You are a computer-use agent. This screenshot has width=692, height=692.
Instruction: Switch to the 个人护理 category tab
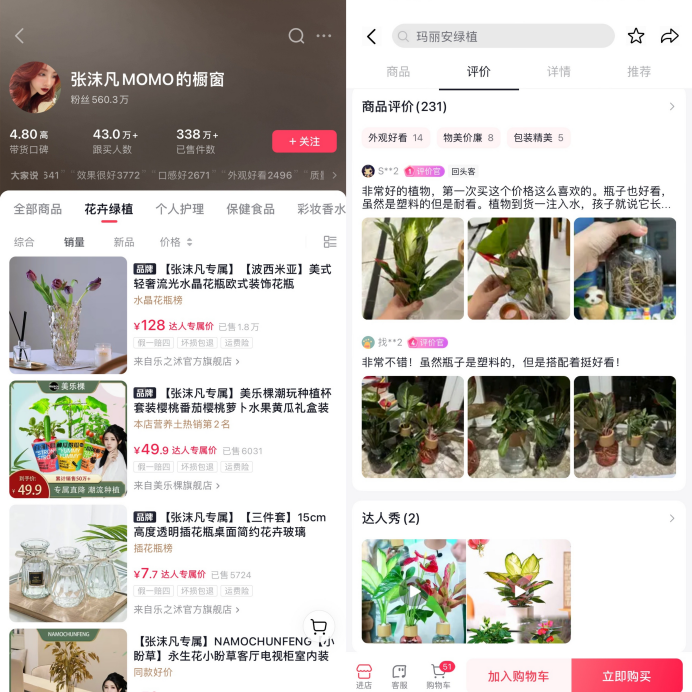click(x=180, y=209)
